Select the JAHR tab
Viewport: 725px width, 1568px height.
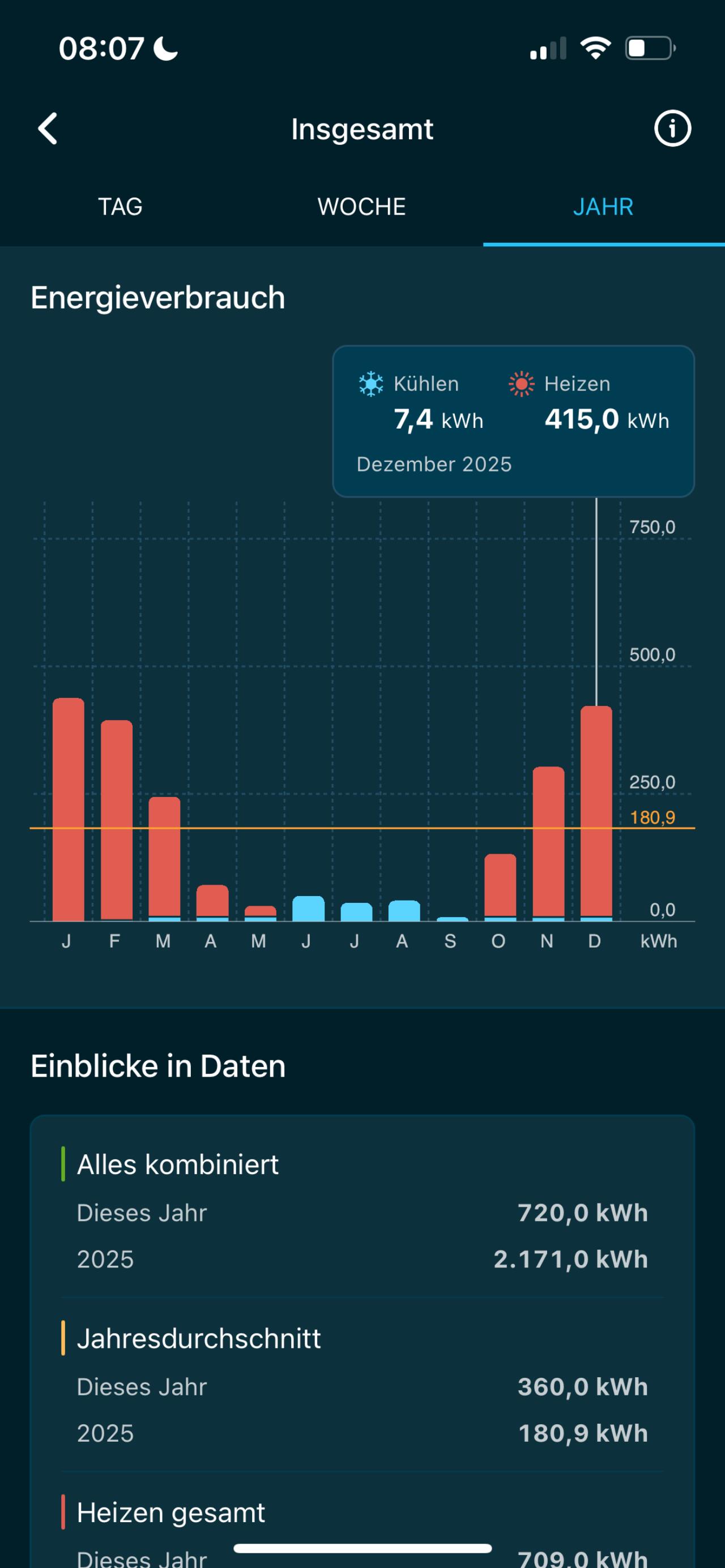coord(603,207)
